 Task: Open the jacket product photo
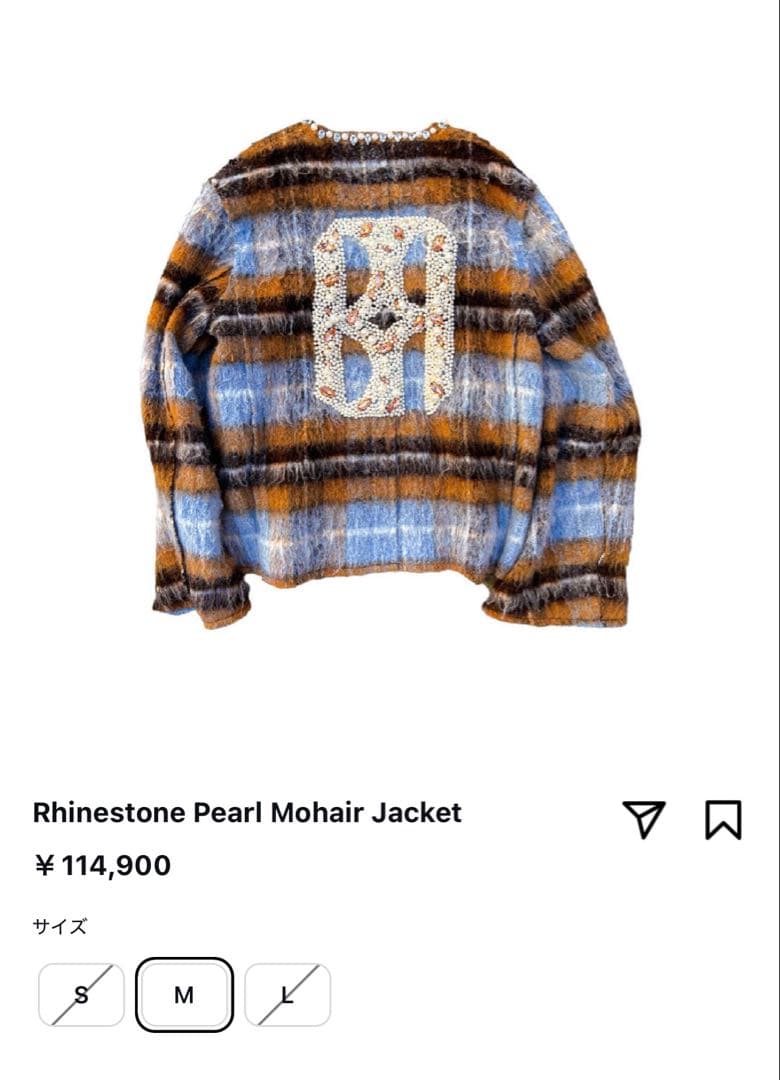pyautogui.click(x=390, y=375)
